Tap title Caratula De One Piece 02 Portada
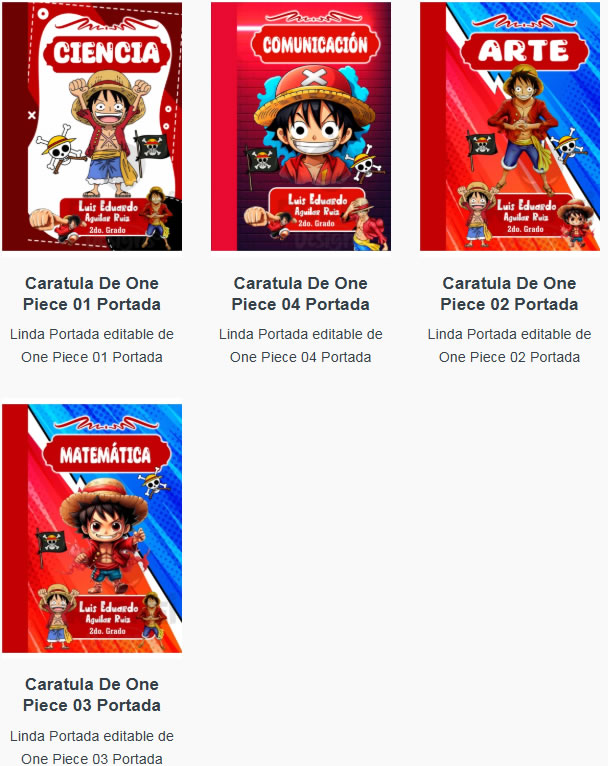 [510, 294]
